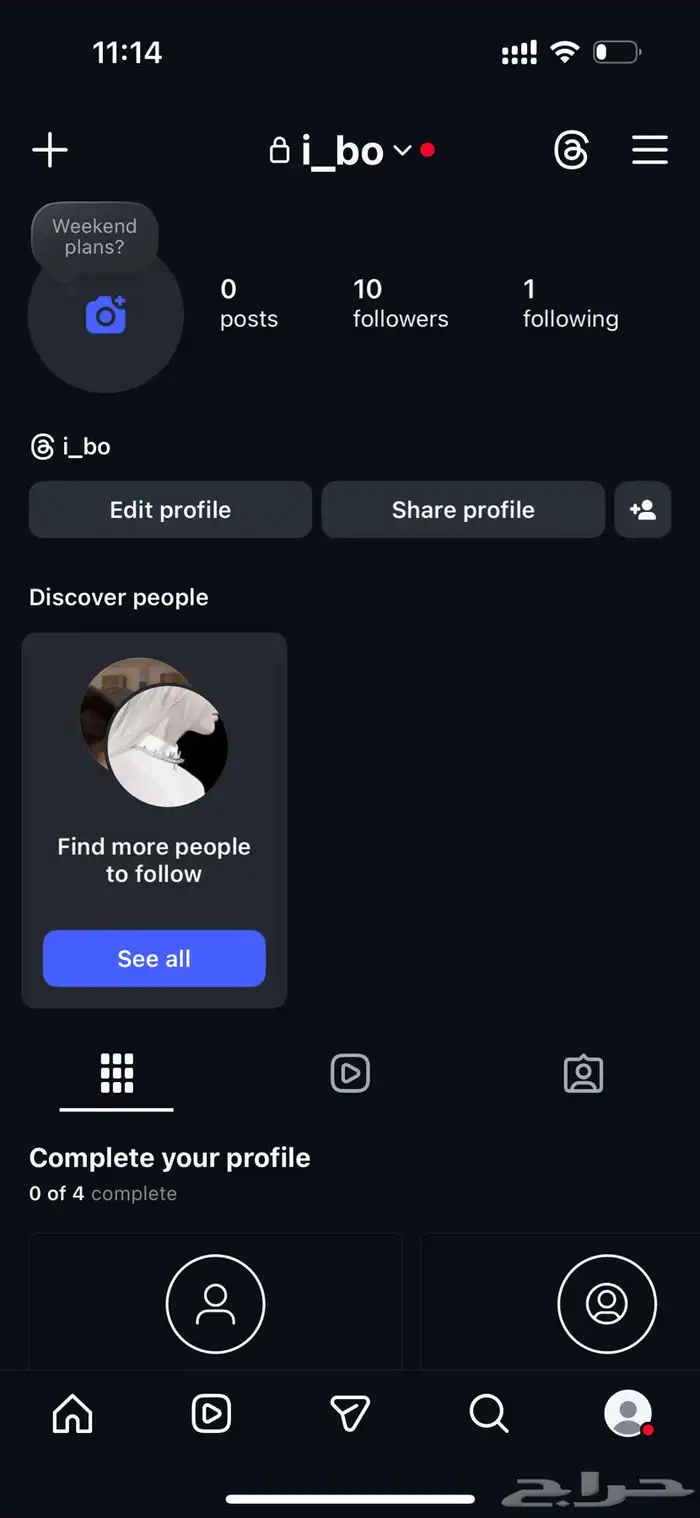The width and height of the screenshot is (700, 1518).
Task: Add a profile photo via camera icon
Action: (106, 315)
